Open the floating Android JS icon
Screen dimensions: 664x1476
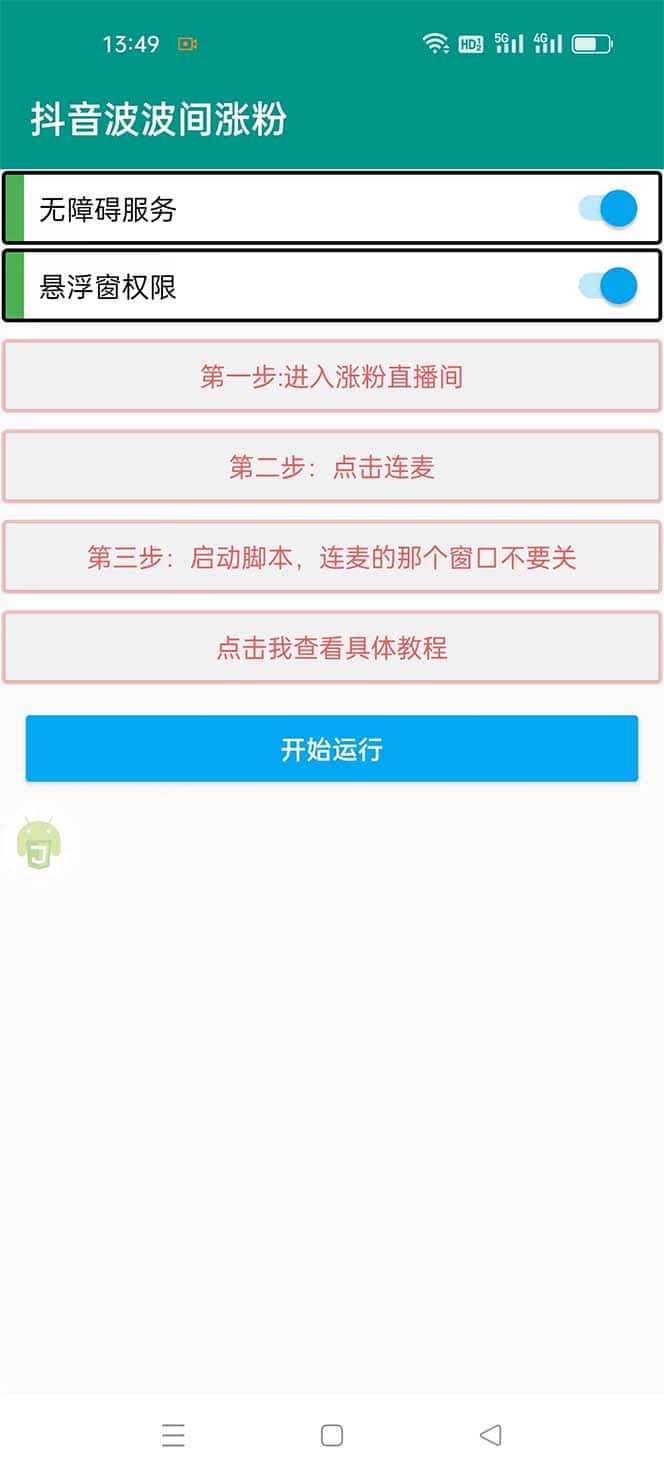[39, 845]
